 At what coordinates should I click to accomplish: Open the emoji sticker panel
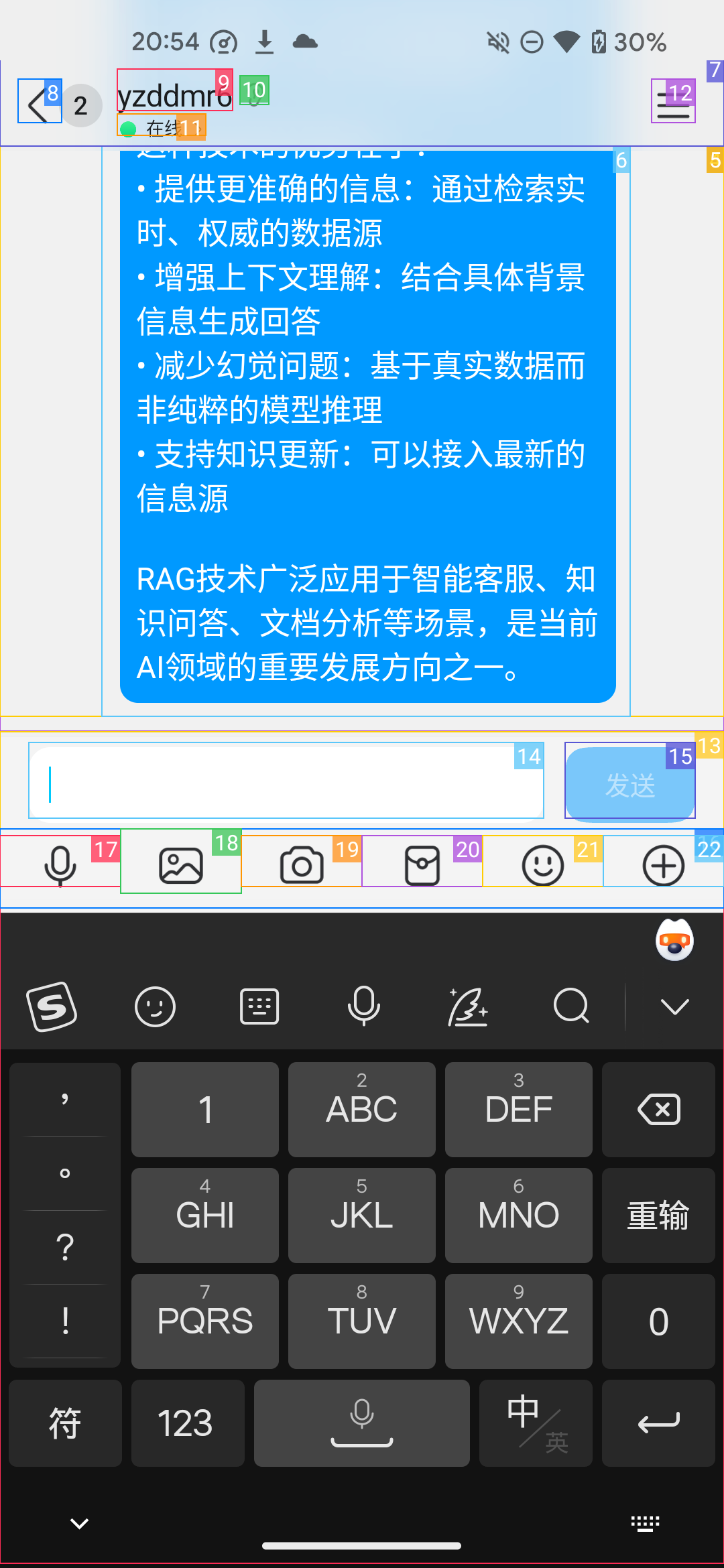click(542, 865)
